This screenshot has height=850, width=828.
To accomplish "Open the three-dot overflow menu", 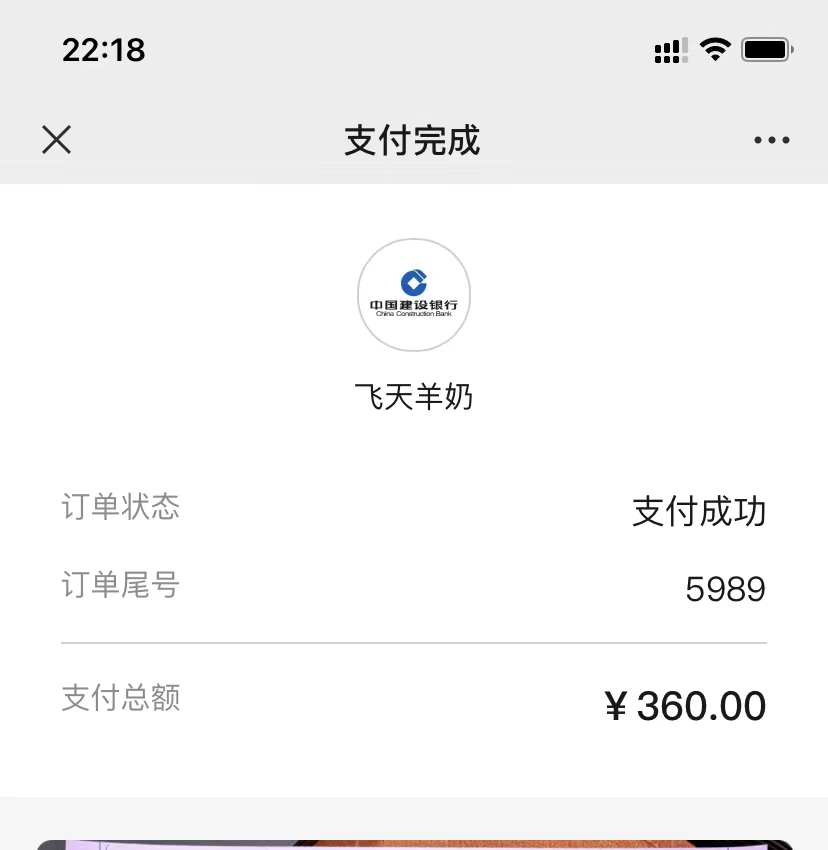I will (771, 141).
